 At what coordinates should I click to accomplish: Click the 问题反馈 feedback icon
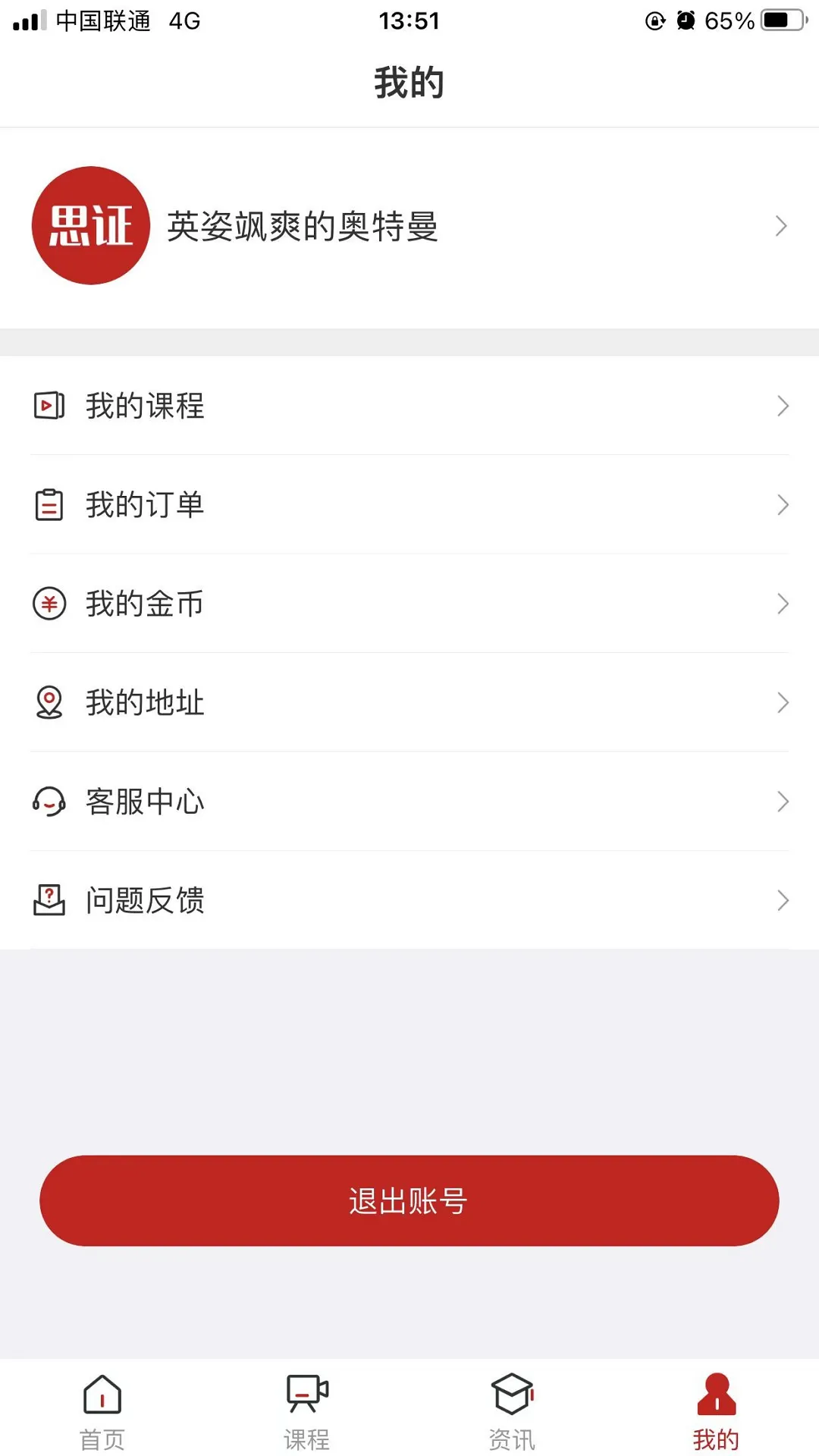(49, 900)
